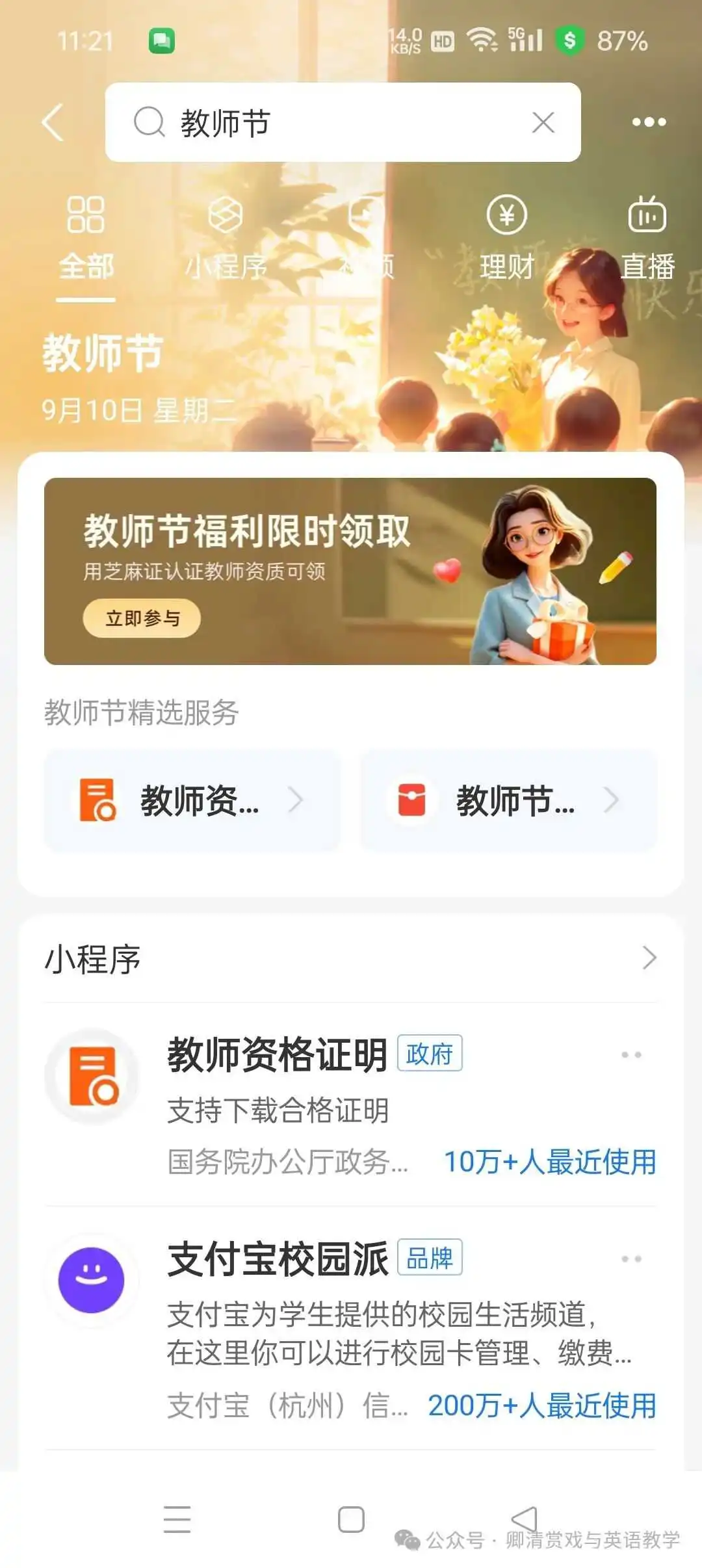702x1568 pixels.
Task: Go back using the top-left arrow
Action: [x=53, y=122]
